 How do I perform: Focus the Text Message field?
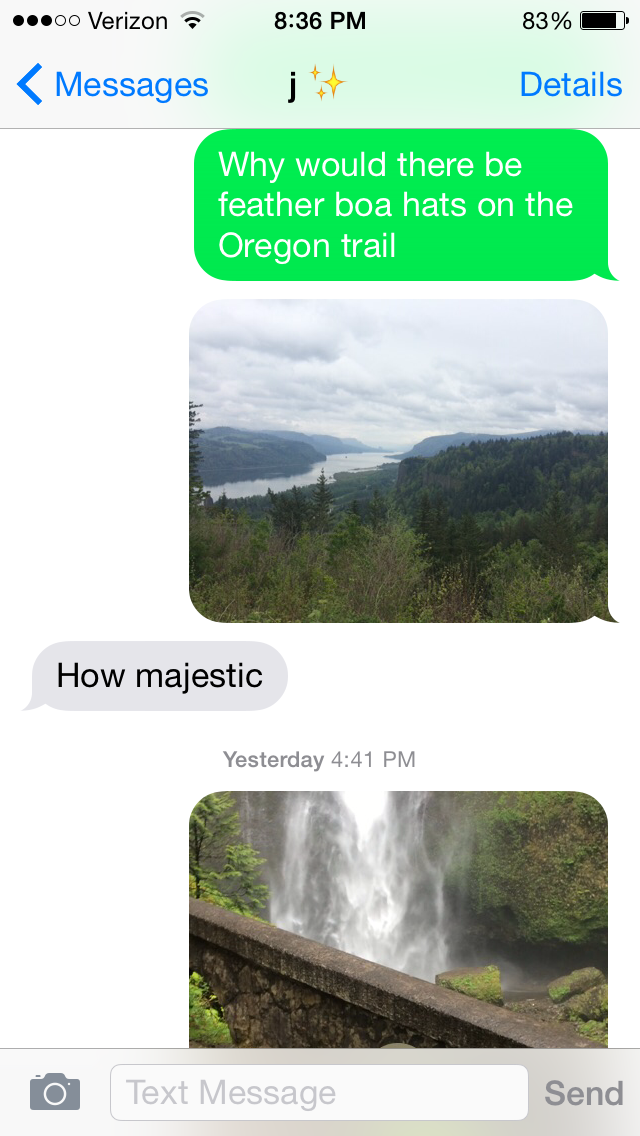click(318, 1092)
